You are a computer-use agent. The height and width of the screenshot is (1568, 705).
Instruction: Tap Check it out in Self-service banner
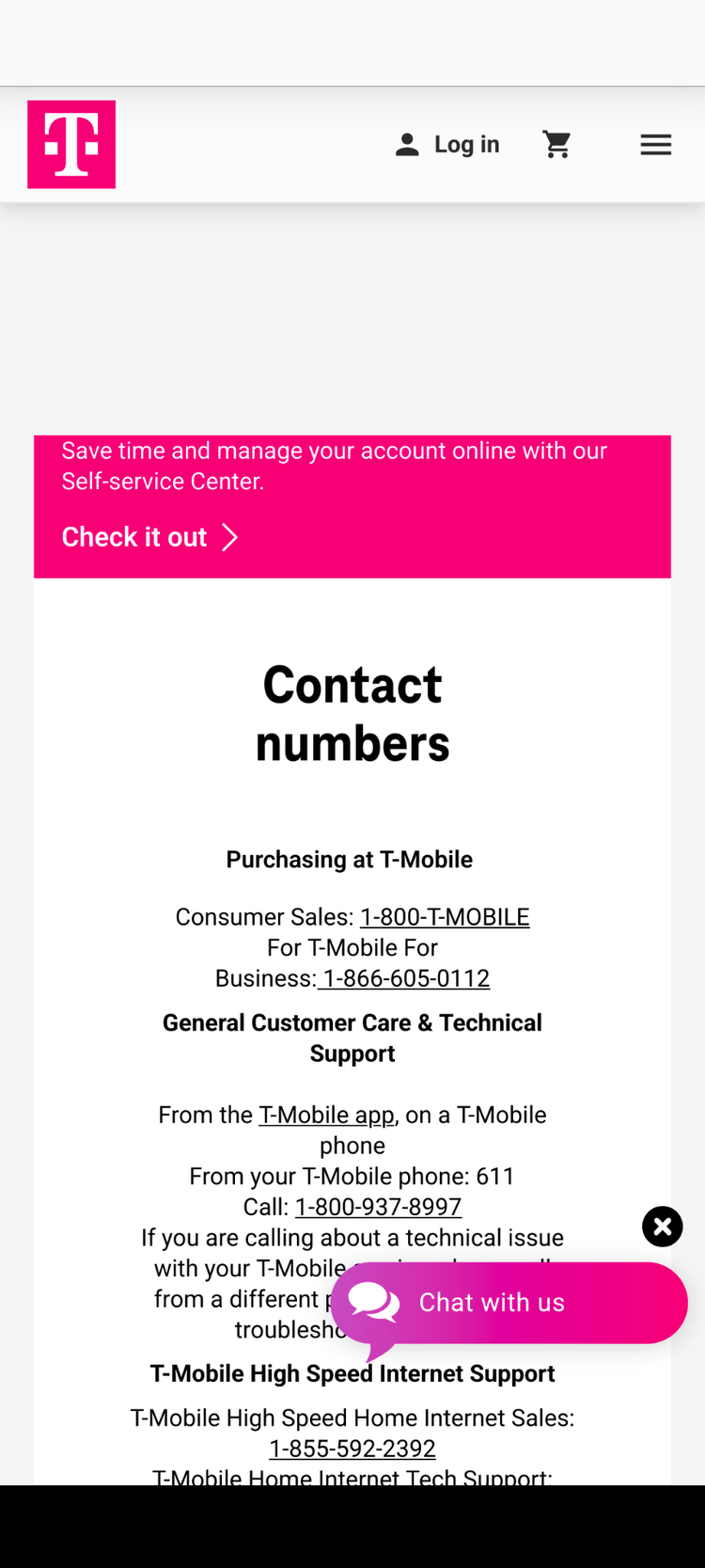pyautogui.click(x=150, y=537)
